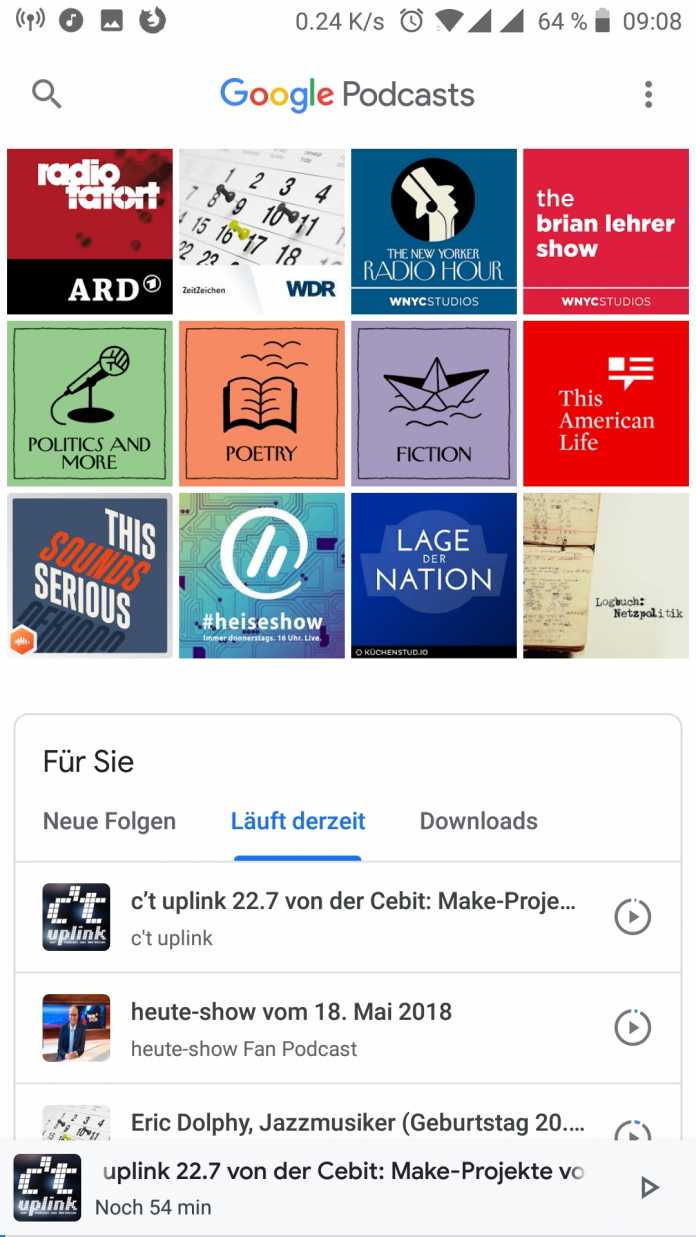
Task: Play heute-show vom 18. Mai 2018
Action: click(x=632, y=1028)
